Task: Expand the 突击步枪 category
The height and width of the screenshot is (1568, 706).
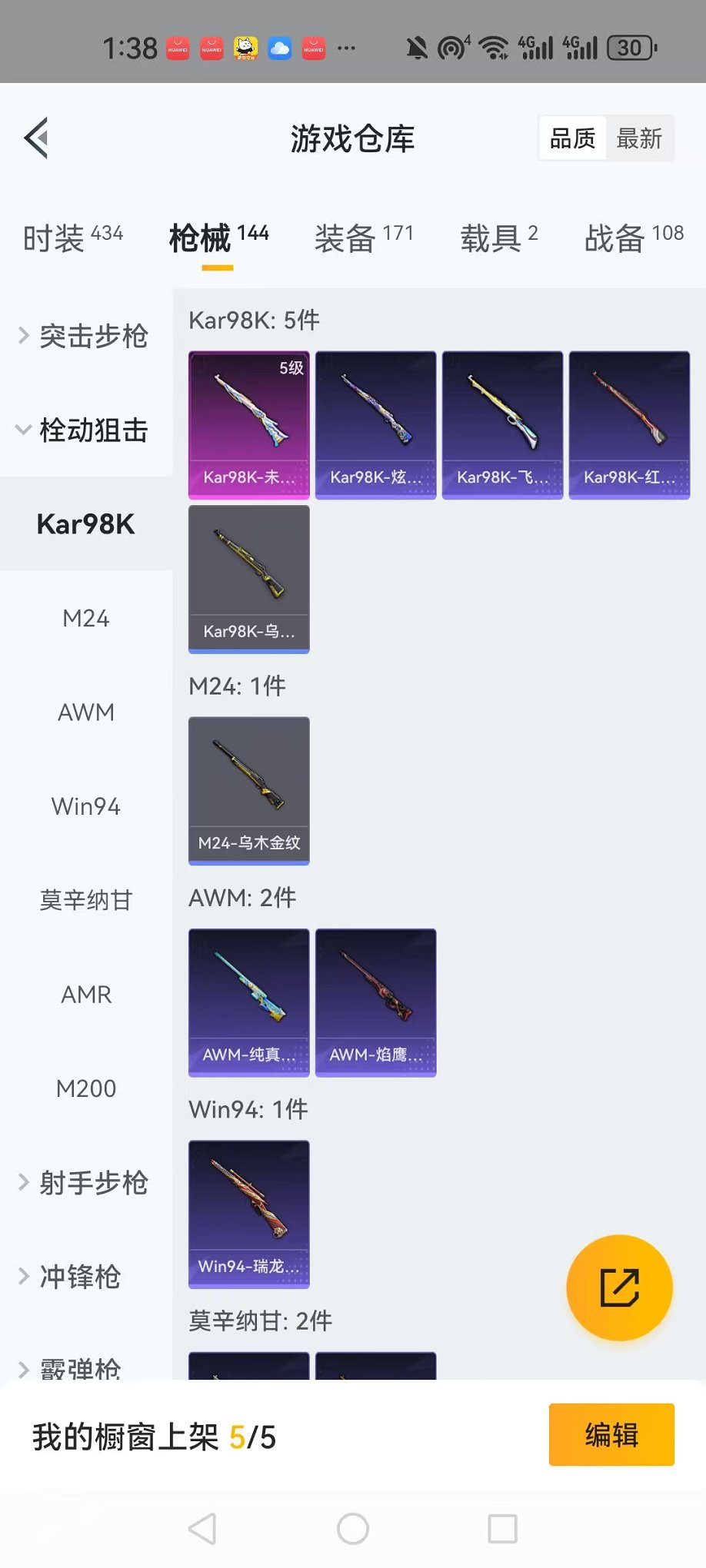Action: (x=85, y=336)
